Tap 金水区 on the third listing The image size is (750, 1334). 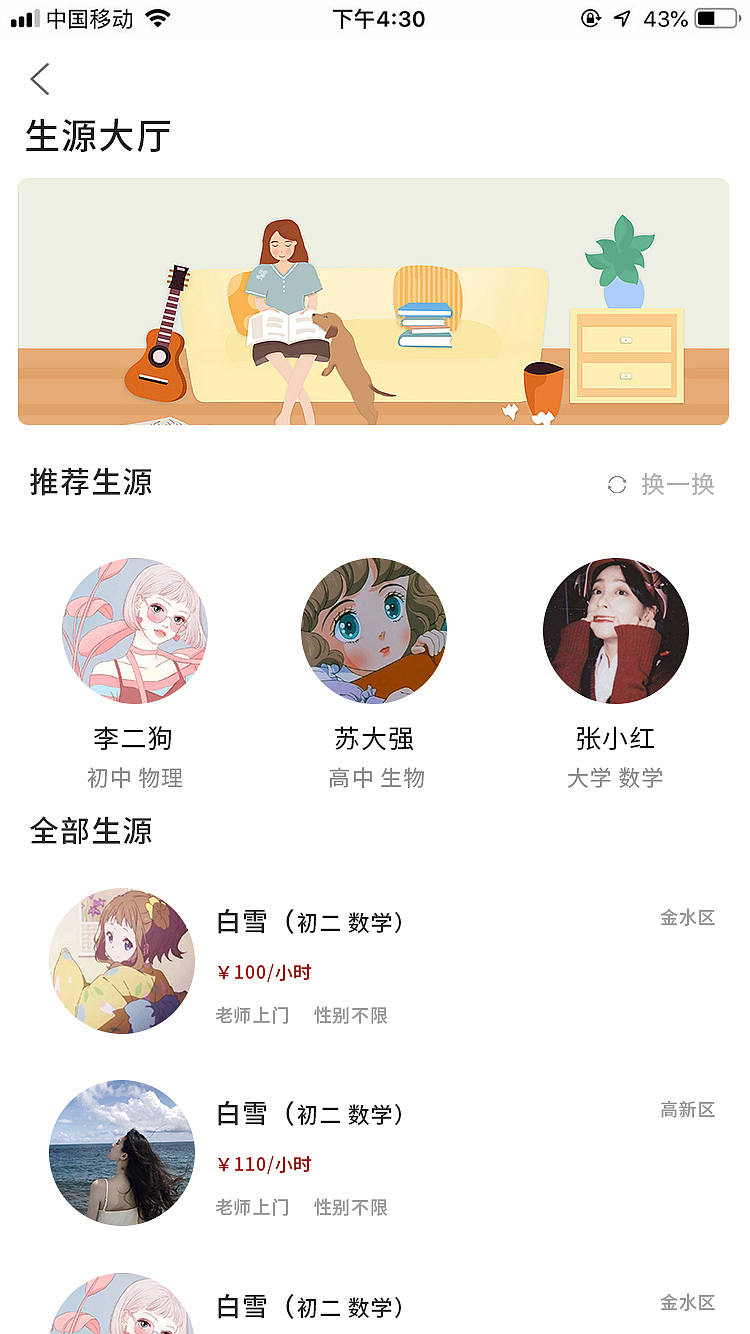[x=688, y=1303]
